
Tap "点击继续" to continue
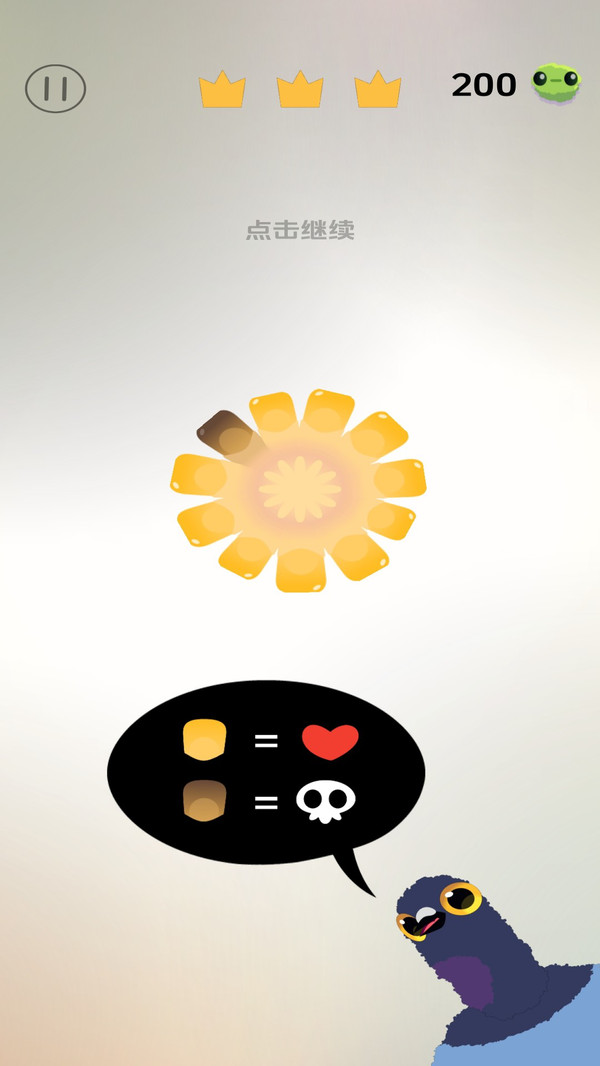coord(300,230)
